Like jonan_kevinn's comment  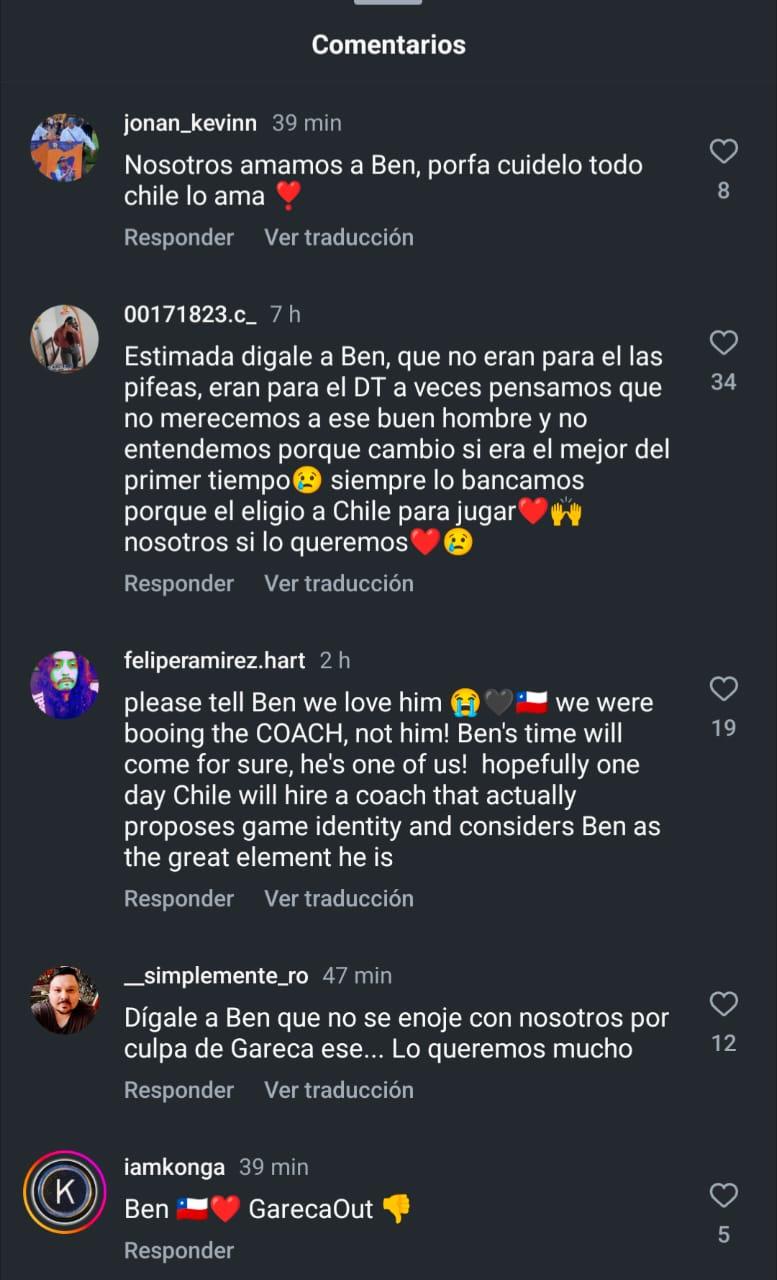point(723,152)
